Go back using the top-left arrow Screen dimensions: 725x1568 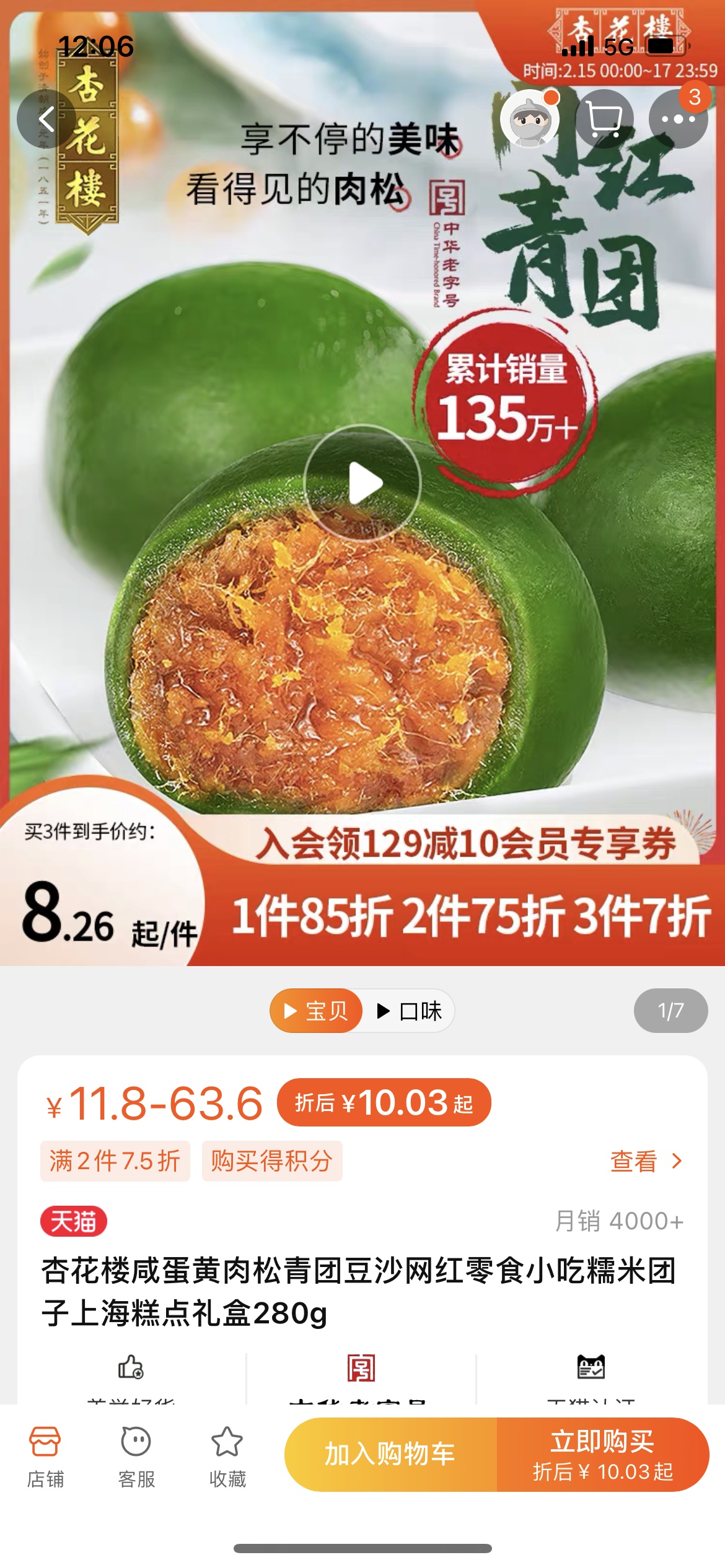(x=46, y=119)
